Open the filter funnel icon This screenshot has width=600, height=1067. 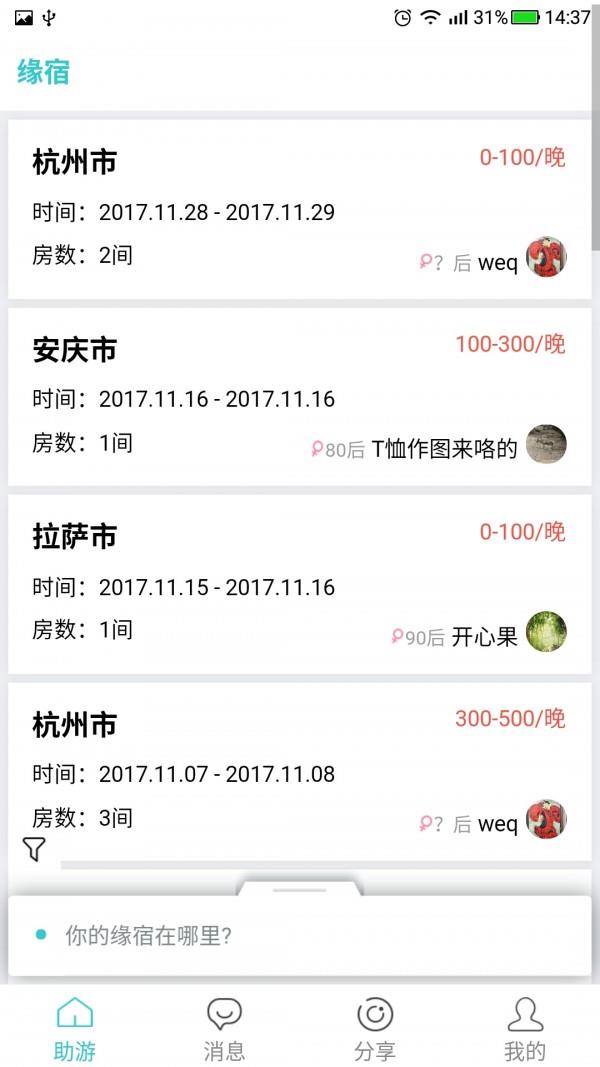pos(34,850)
